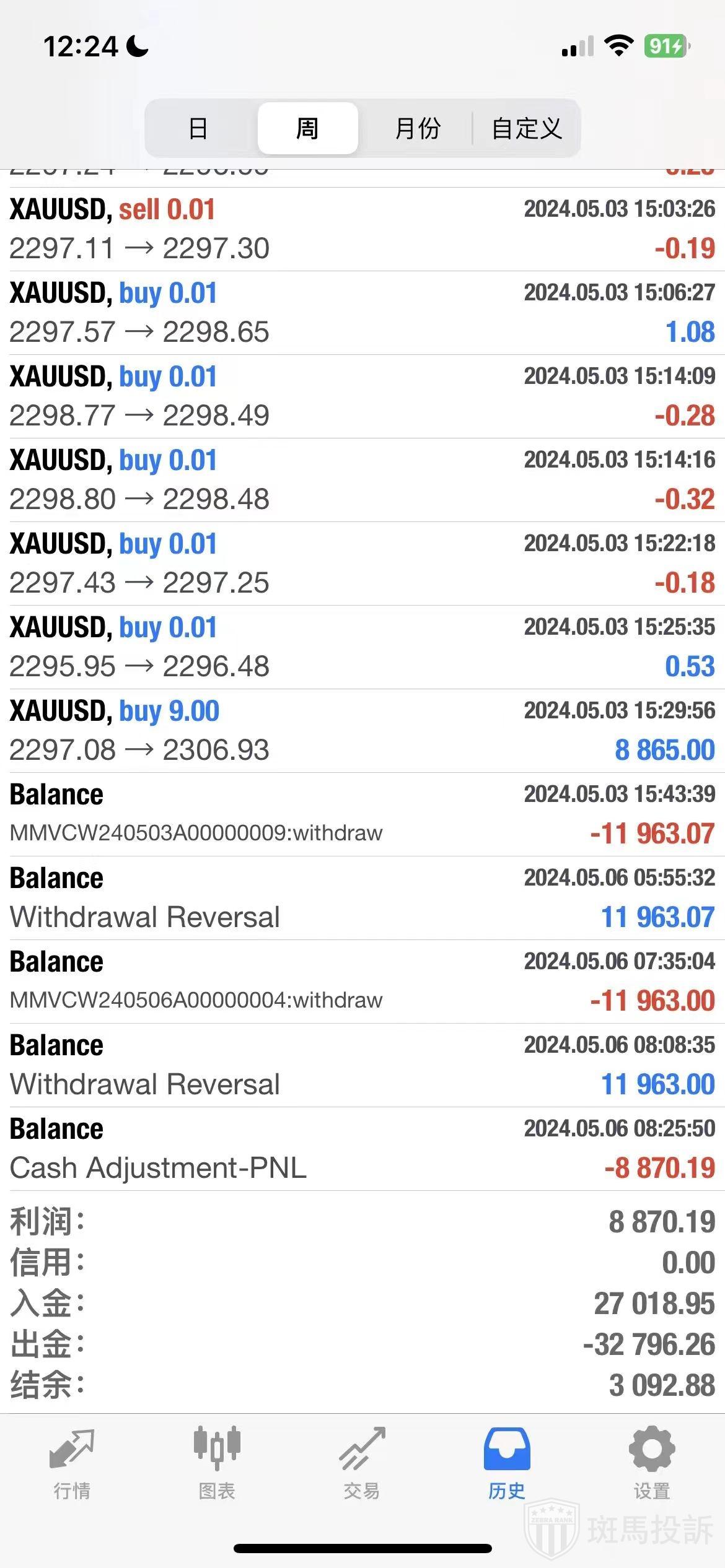Choose the 自定义 custom period

pyautogui.click(x=526, y=129)
